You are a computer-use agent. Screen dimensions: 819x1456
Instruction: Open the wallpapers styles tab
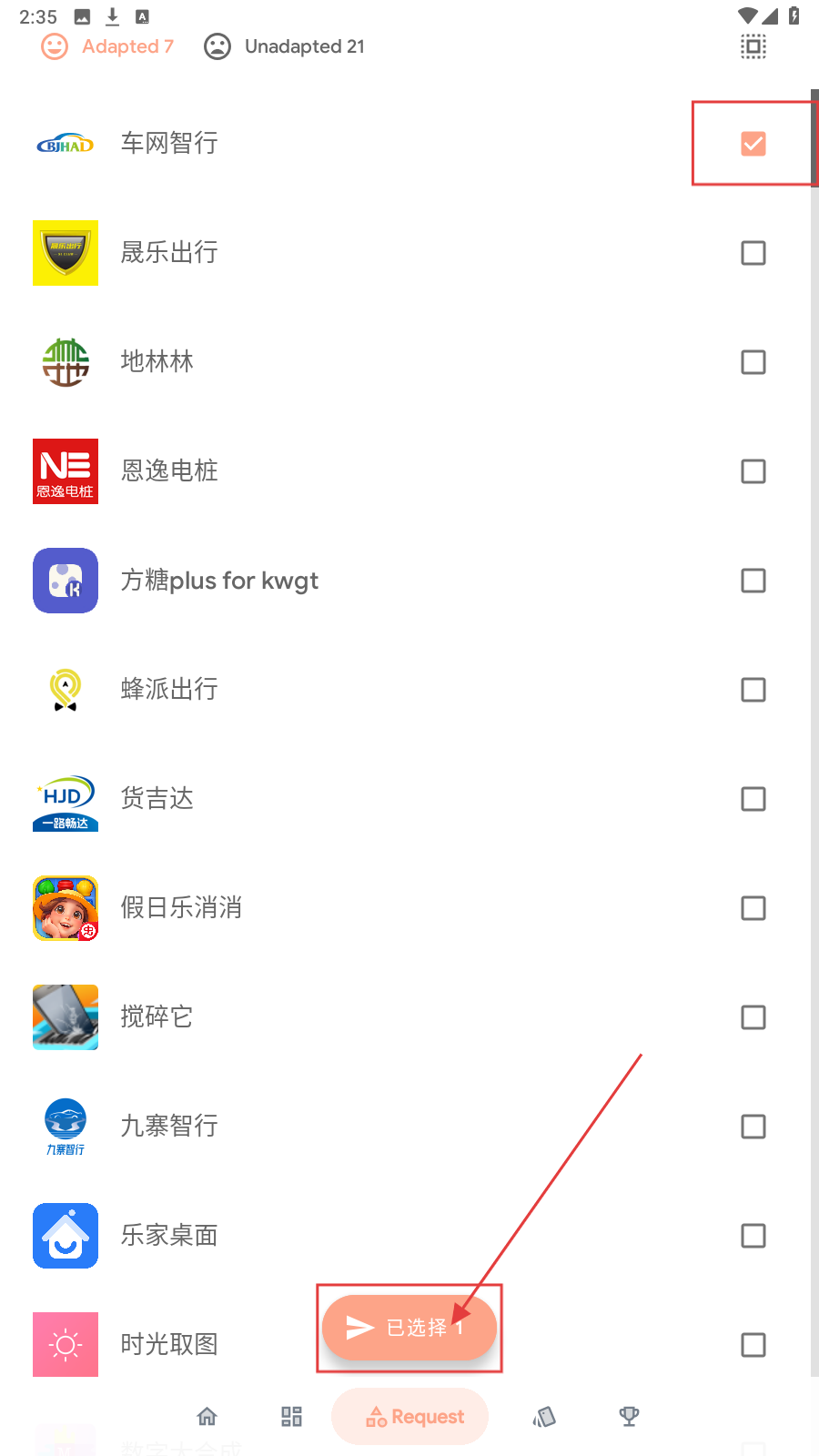click(x=544, y=1416)
